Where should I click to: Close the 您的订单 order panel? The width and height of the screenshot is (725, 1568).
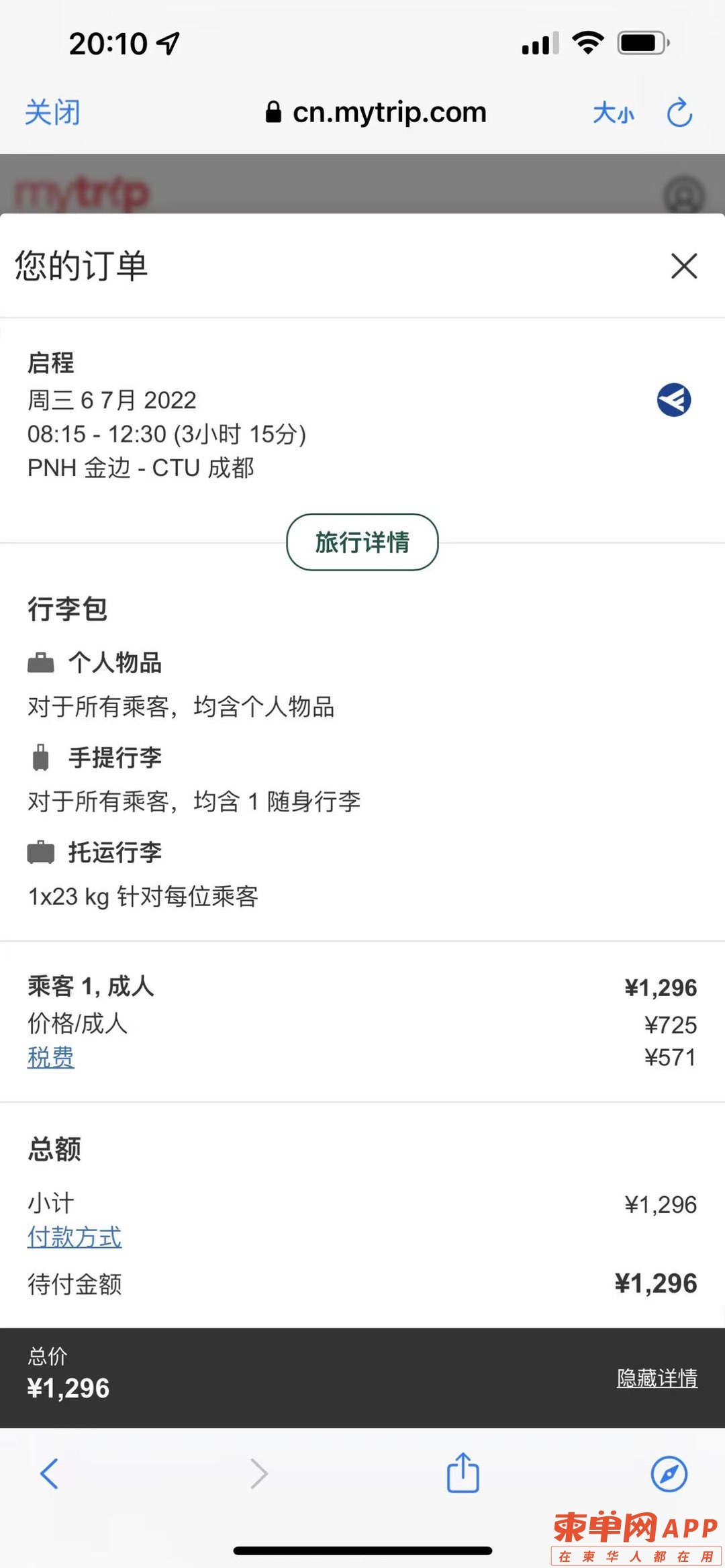684,266
